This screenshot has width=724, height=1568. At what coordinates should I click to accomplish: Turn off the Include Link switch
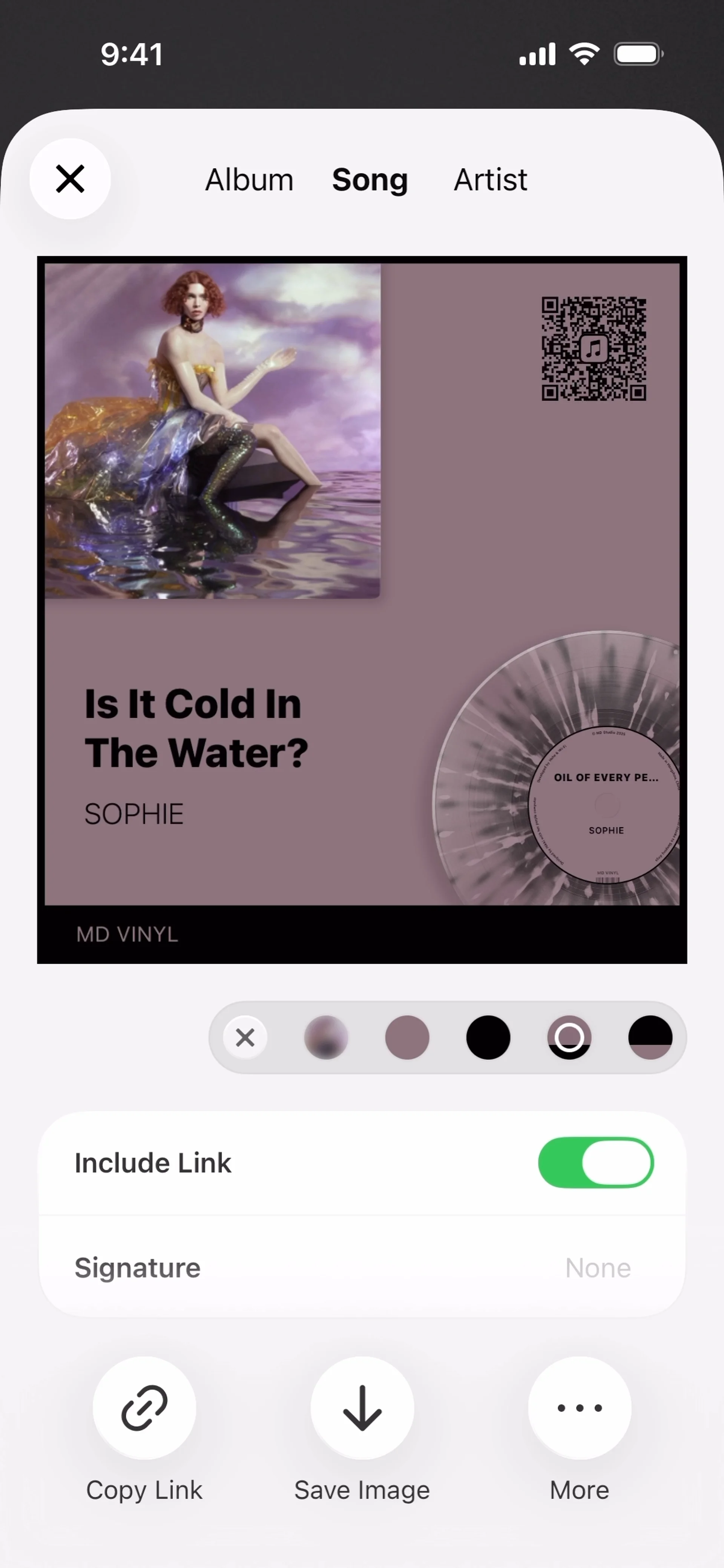coord(595,1163)
